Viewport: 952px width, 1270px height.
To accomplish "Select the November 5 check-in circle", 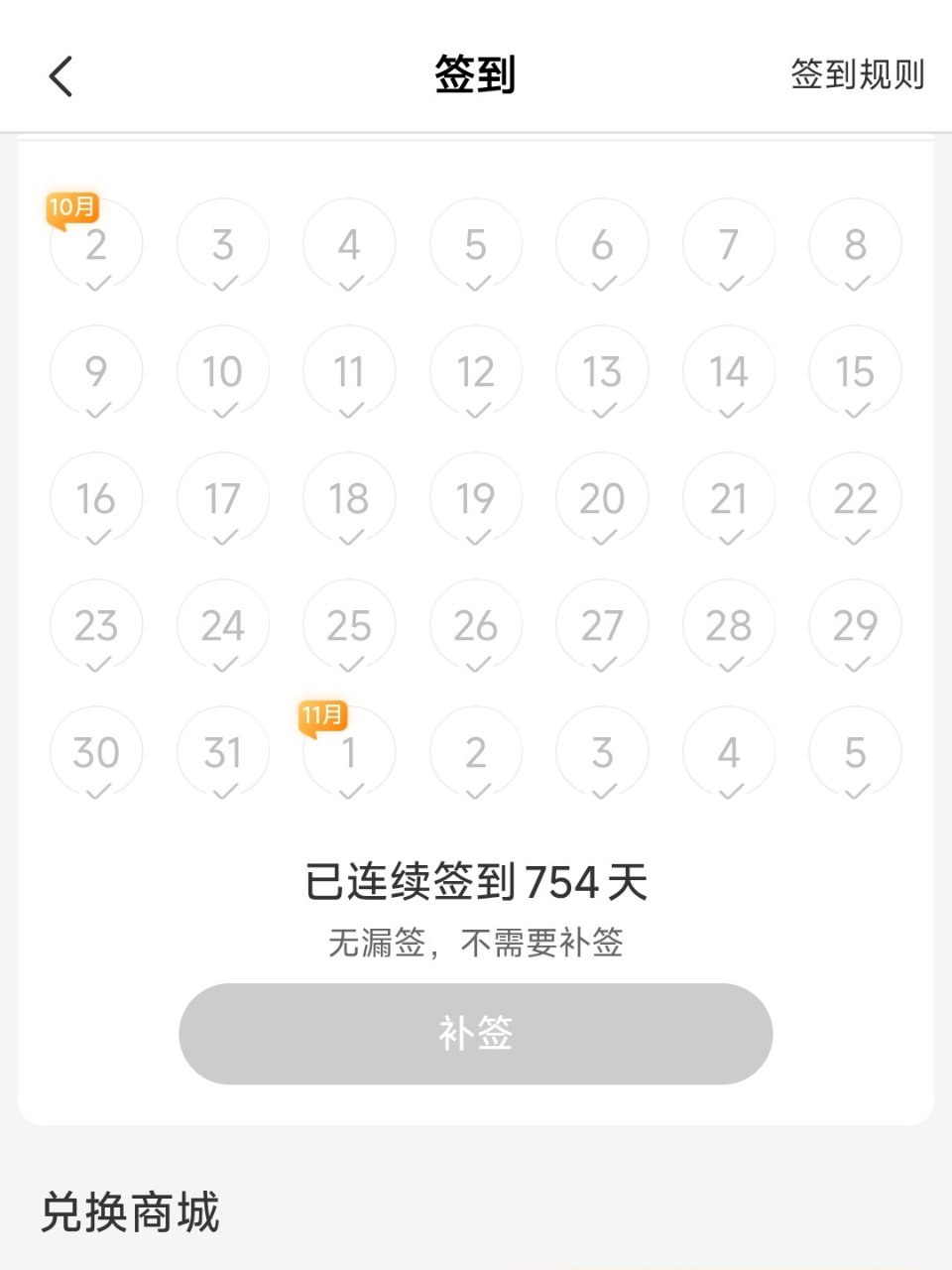I will 855,752.
